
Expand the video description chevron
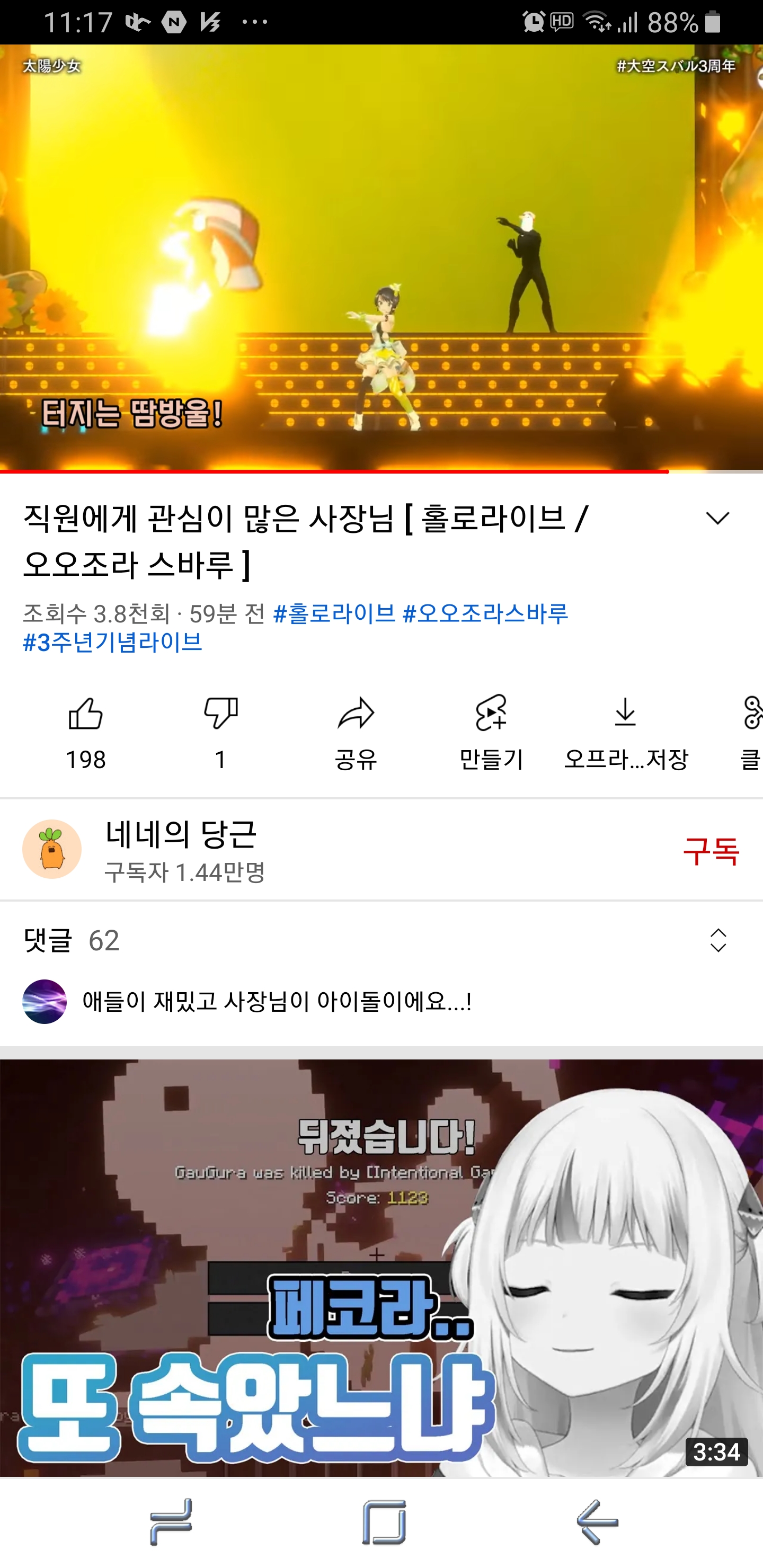[x=717, y=519]
